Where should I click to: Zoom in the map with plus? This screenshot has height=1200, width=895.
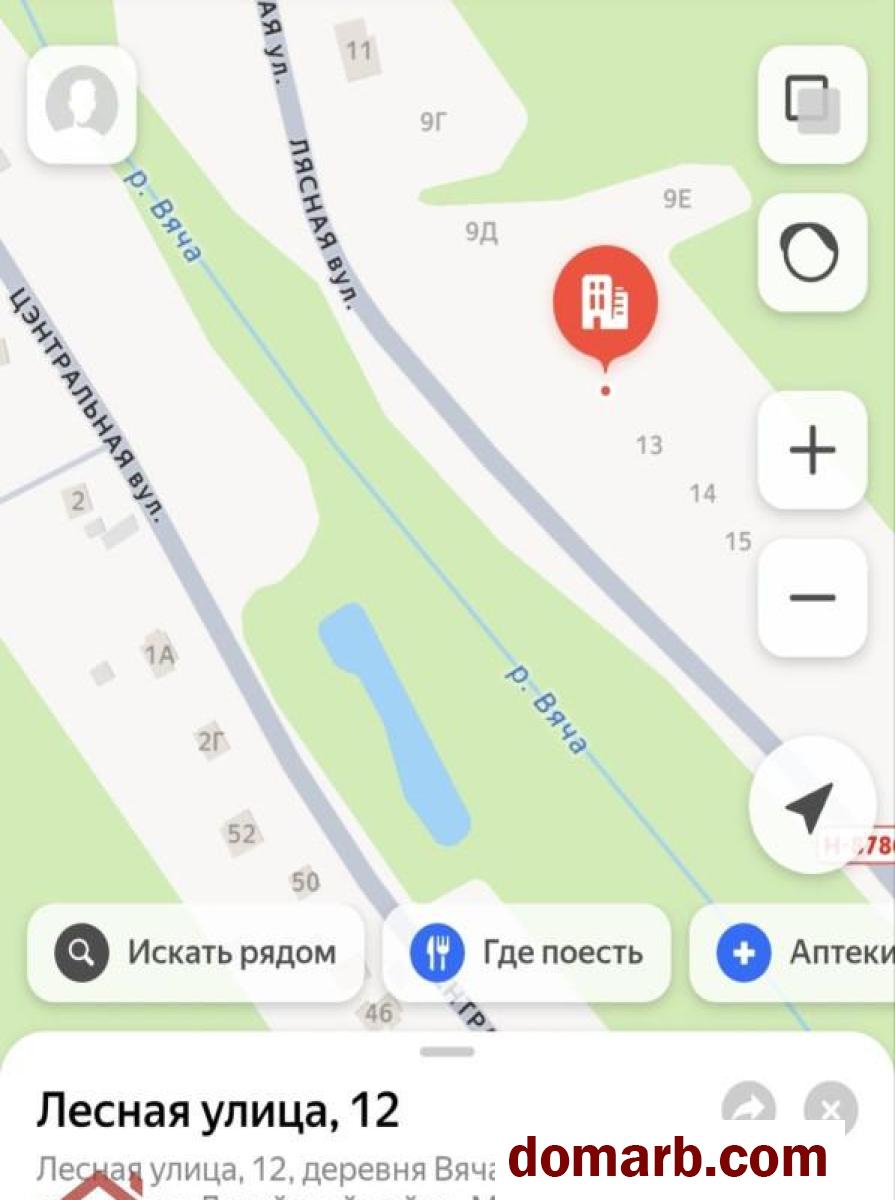coord(812,451)
